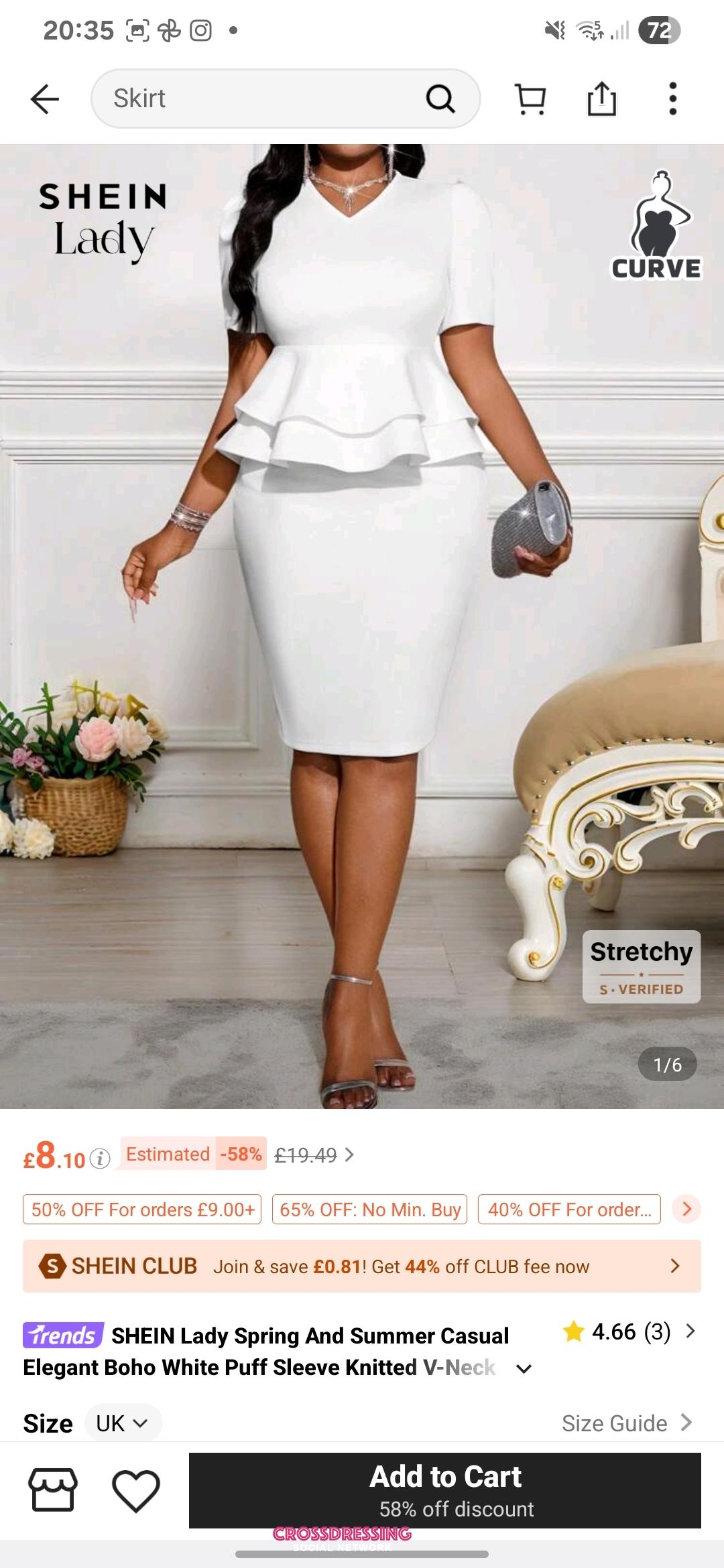Open the SHEIN CLUB join banner

362,1266
